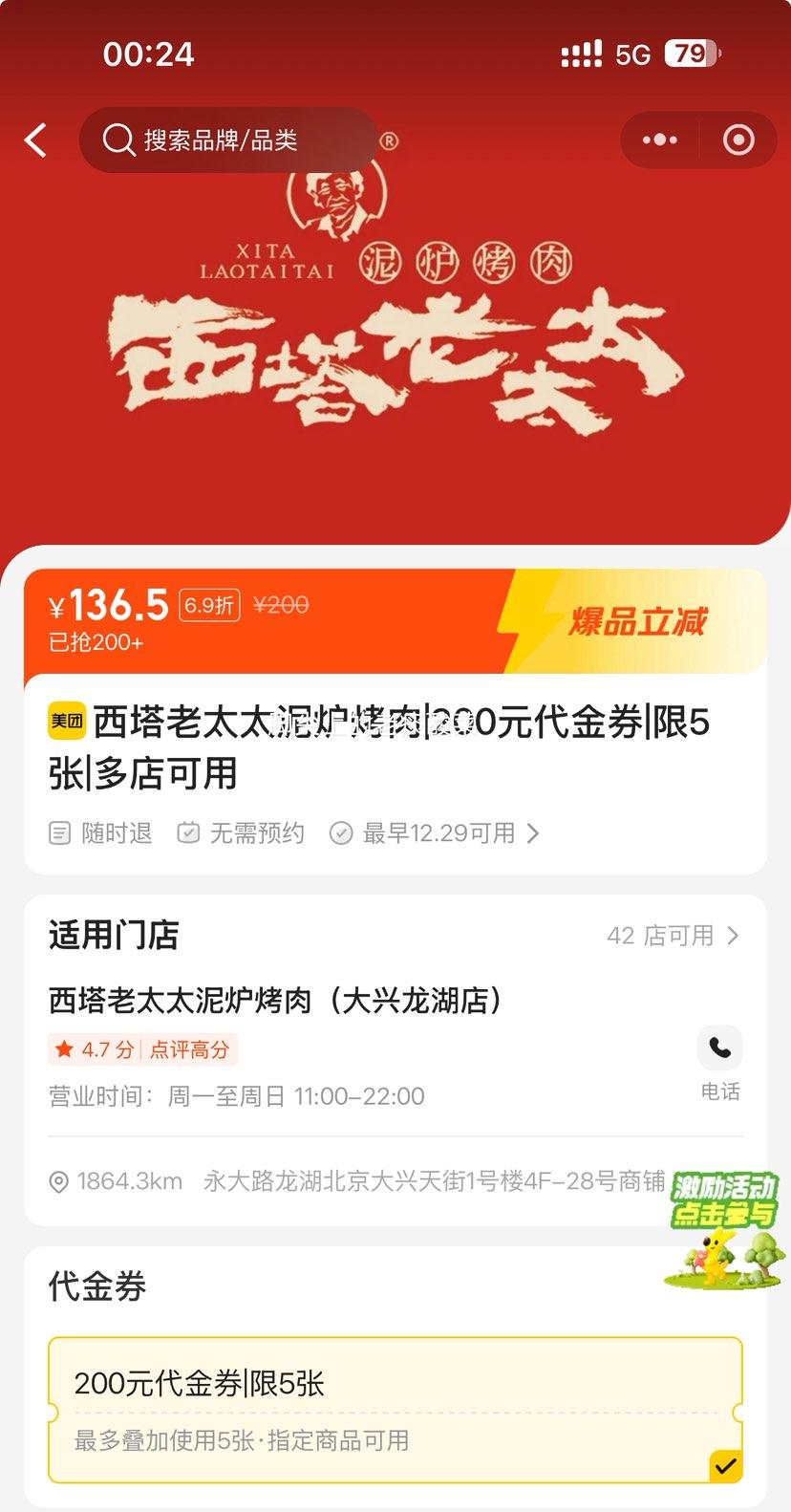Tap the 随时退 refund policy icon
Viewport: 791px width, 1512px height.
[x=59, y=832]
